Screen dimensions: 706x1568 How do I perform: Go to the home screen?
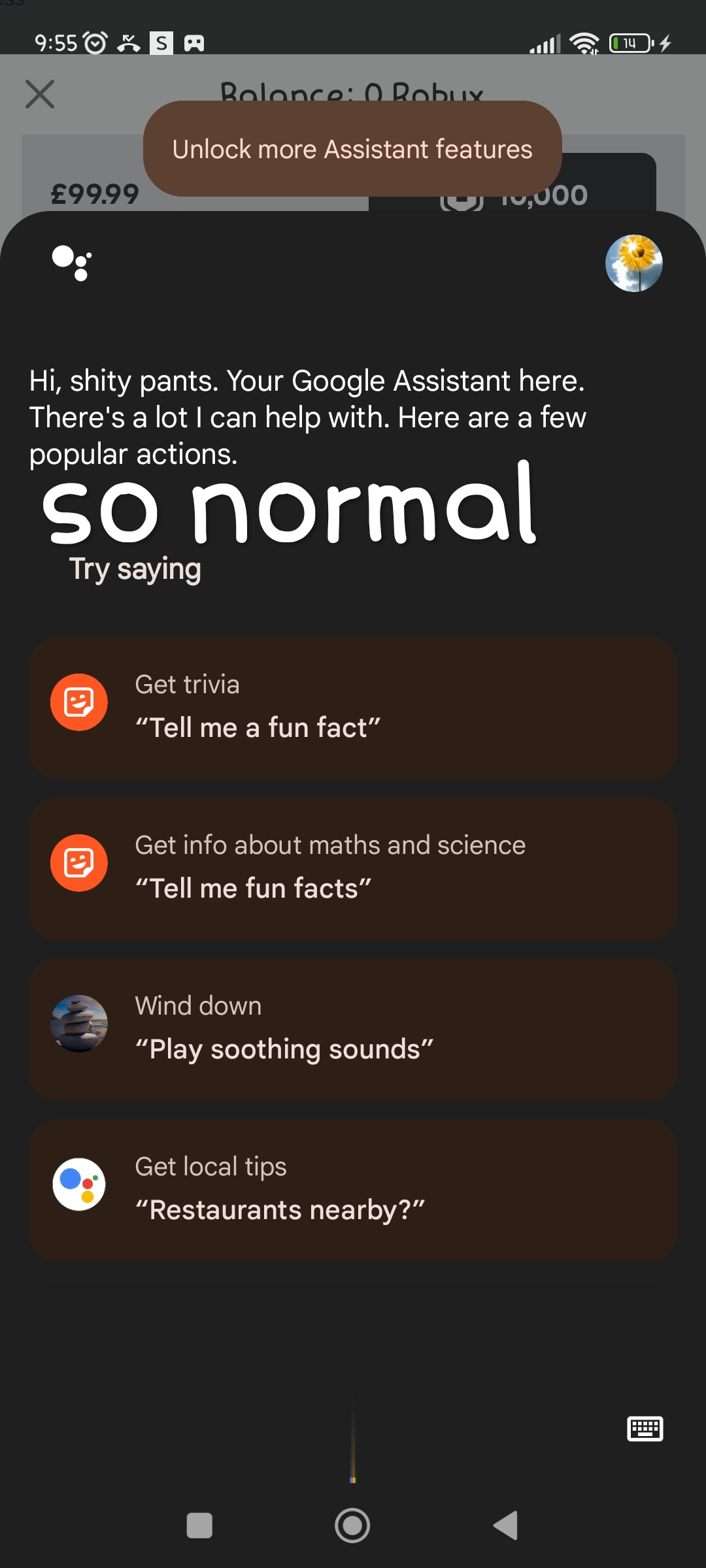pos(352,1526)
